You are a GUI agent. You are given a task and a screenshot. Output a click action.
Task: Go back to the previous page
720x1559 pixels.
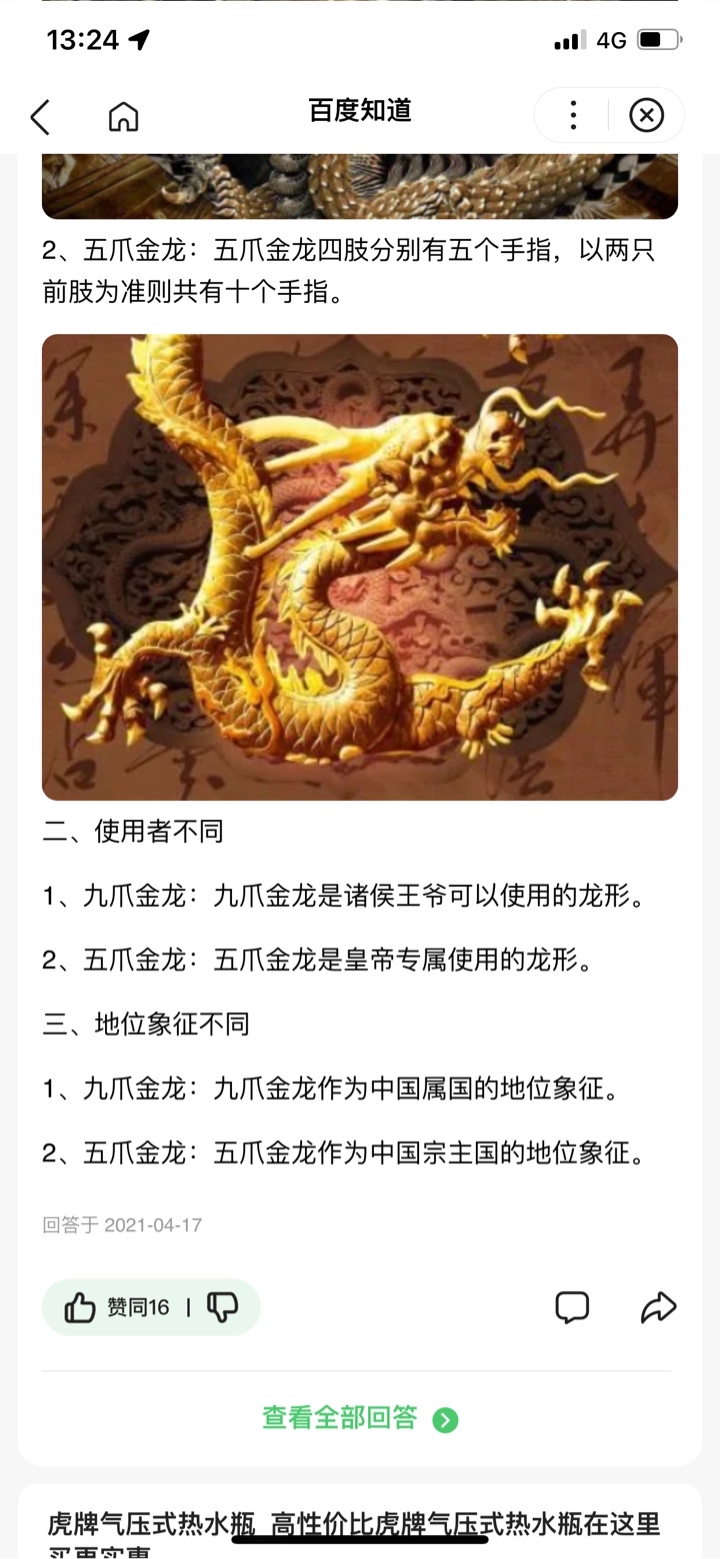pyautogui.click(x=40, y=117)
